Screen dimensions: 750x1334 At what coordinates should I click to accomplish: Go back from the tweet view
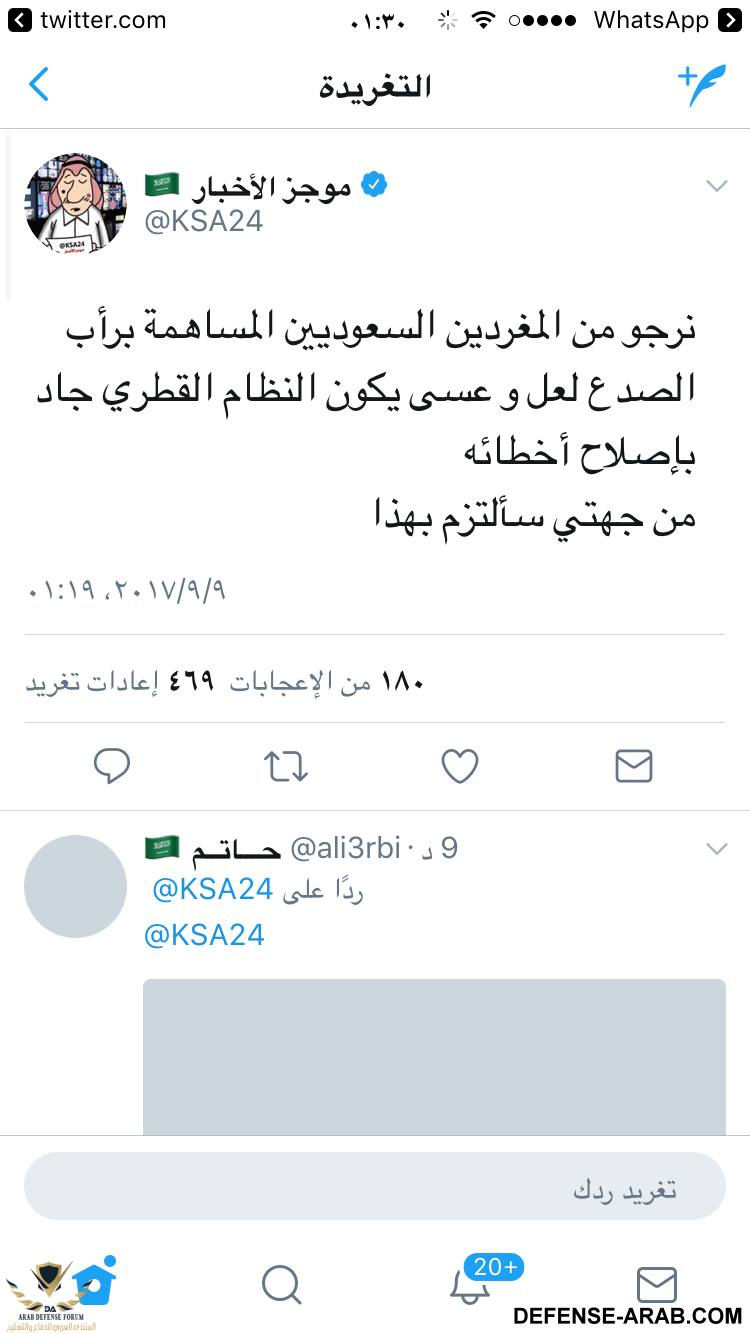pos(38,85)
